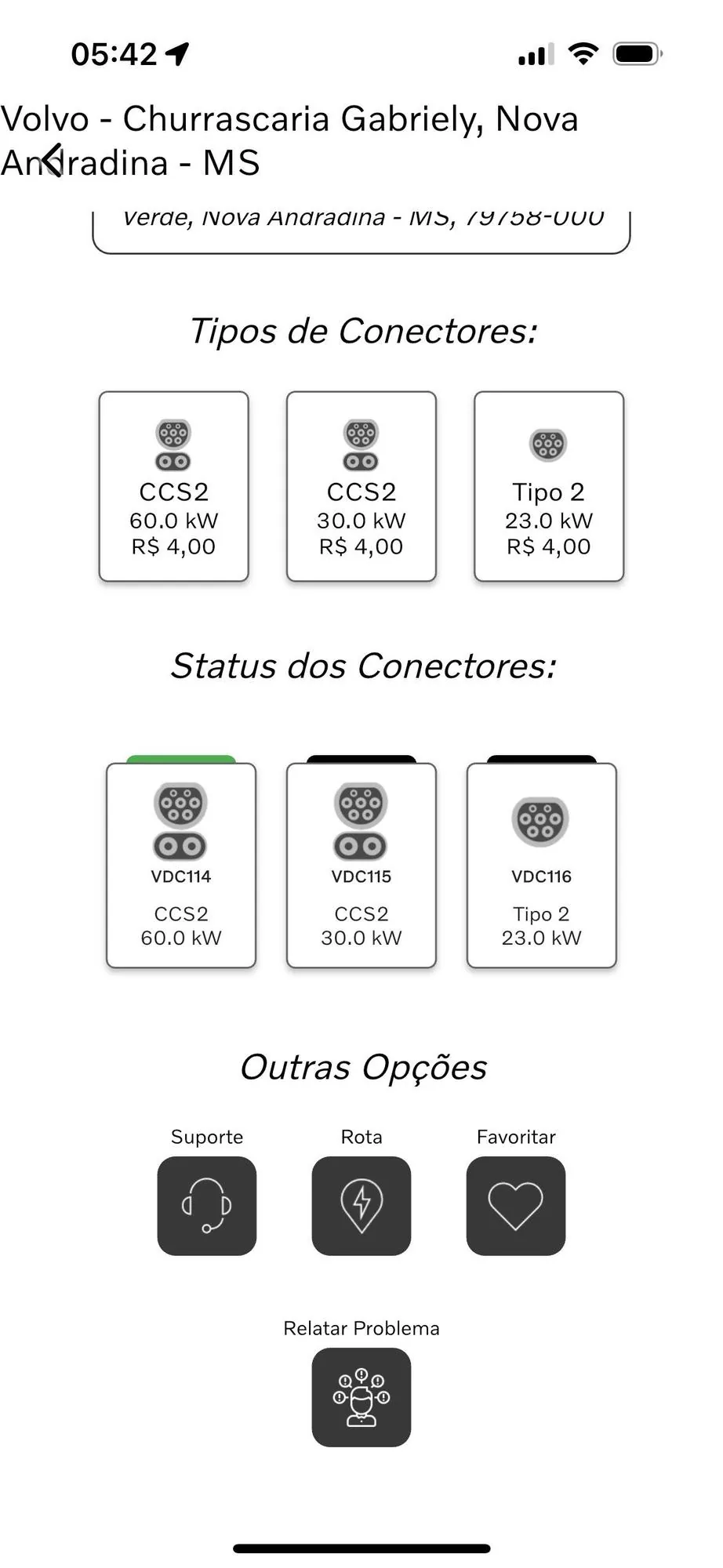Open the VDC115 connector status card
This screenshot has width=723, height=1568.
[x=361, y=865]
